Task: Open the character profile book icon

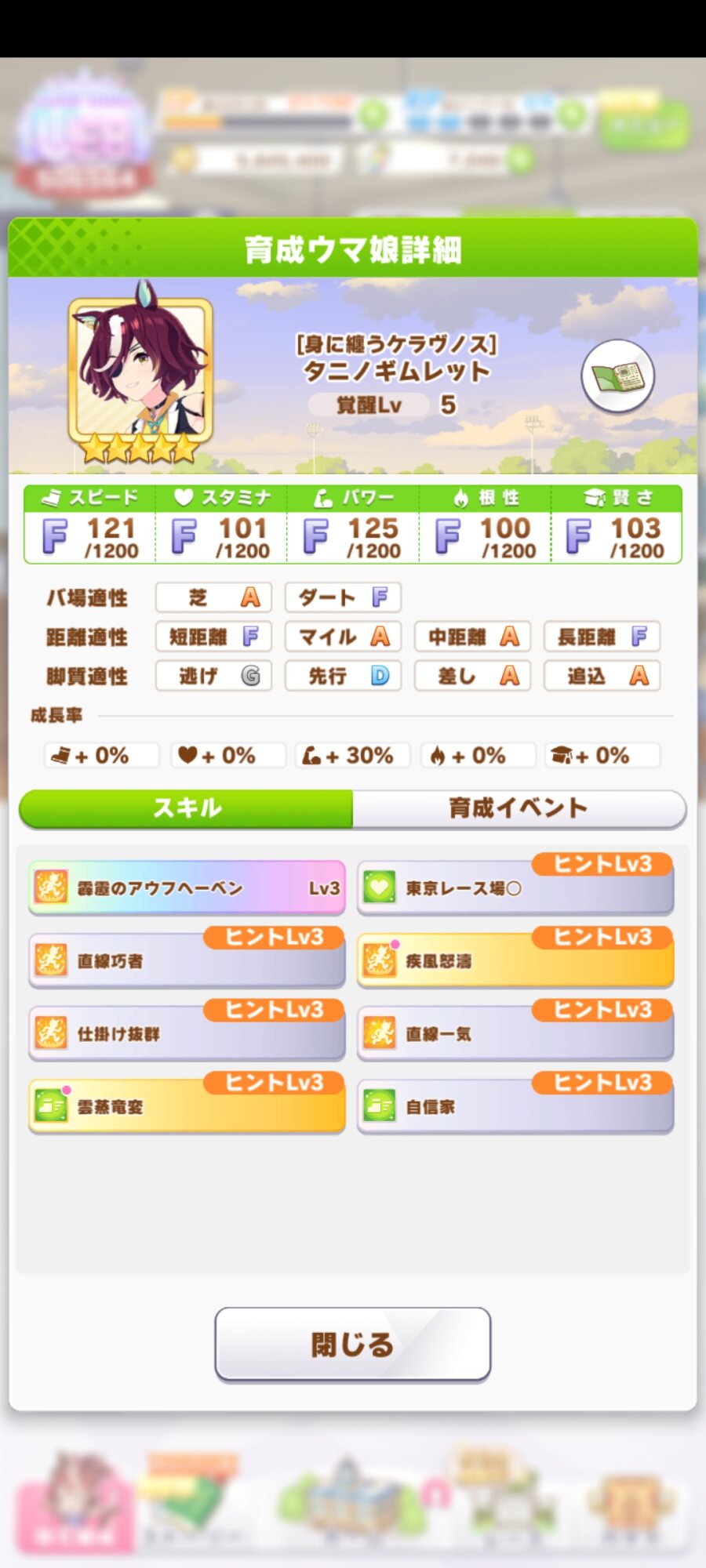Action: (x=617, y=376)
